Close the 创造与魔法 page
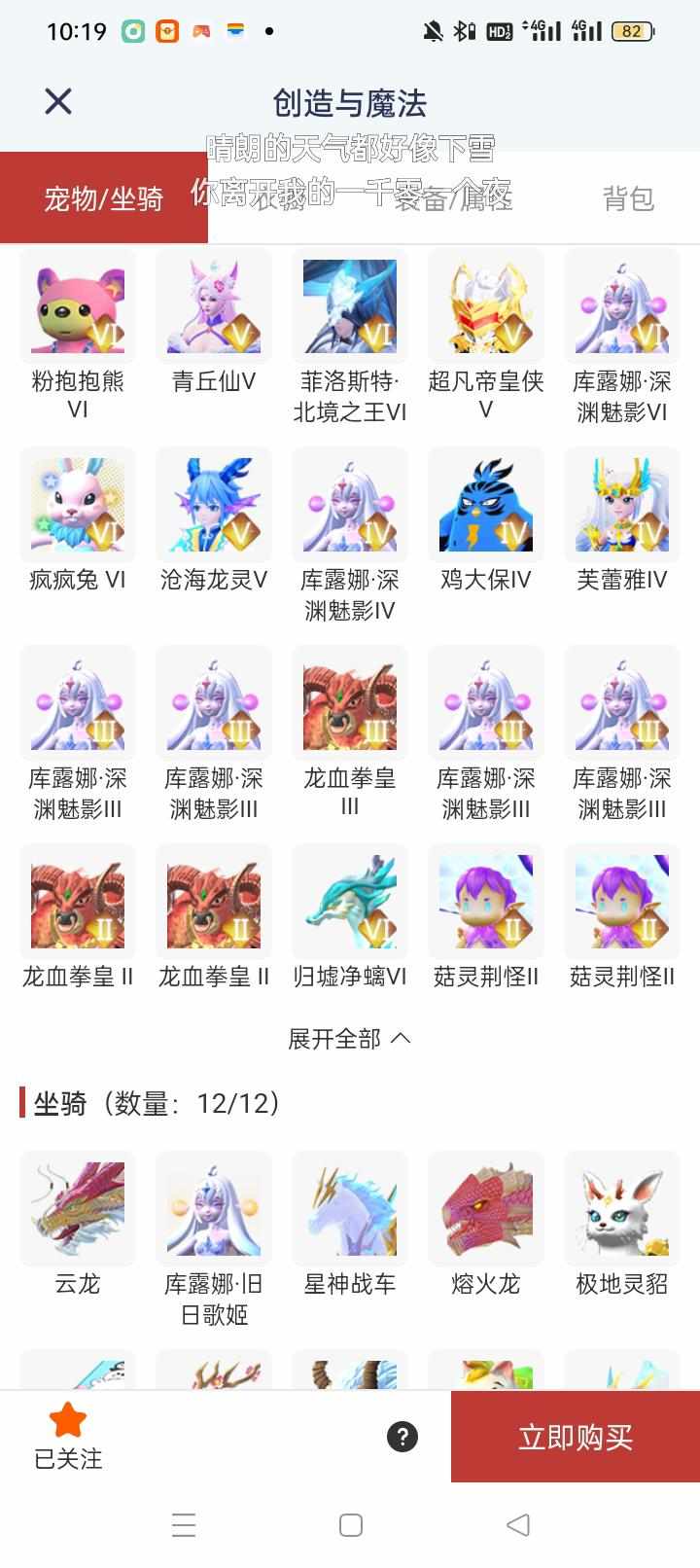This screenshot has width=700, height=1568. [58, 101]
